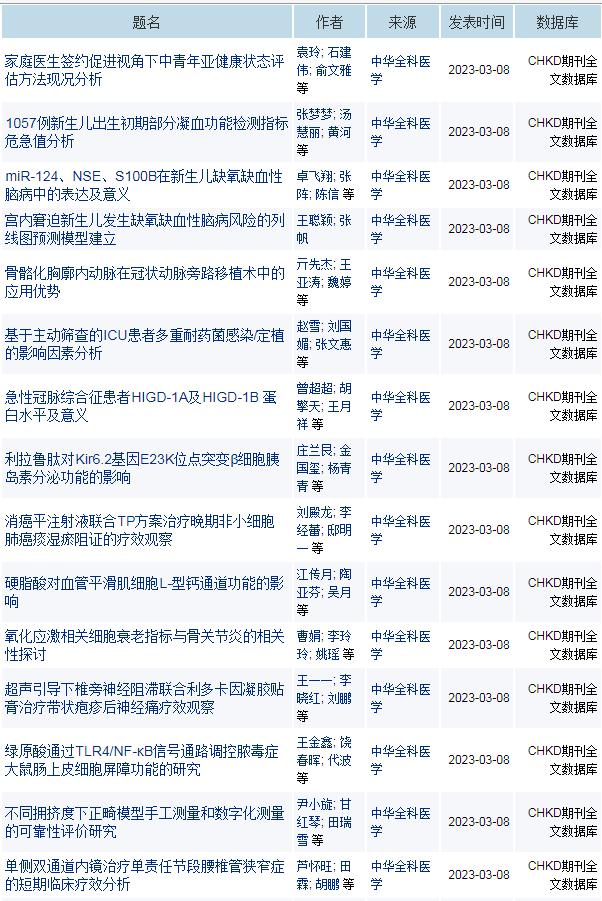Open 单侧双通道内镜治疗腰椎管狭窄症 article
The image size is (602, 901).
144,875
